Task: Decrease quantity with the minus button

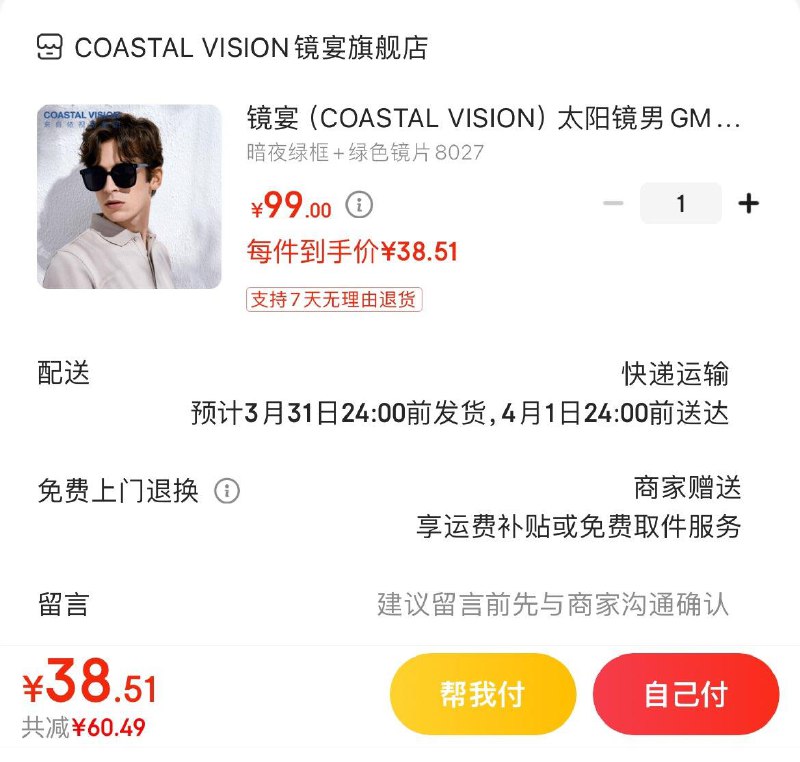Action: point(613,204)
